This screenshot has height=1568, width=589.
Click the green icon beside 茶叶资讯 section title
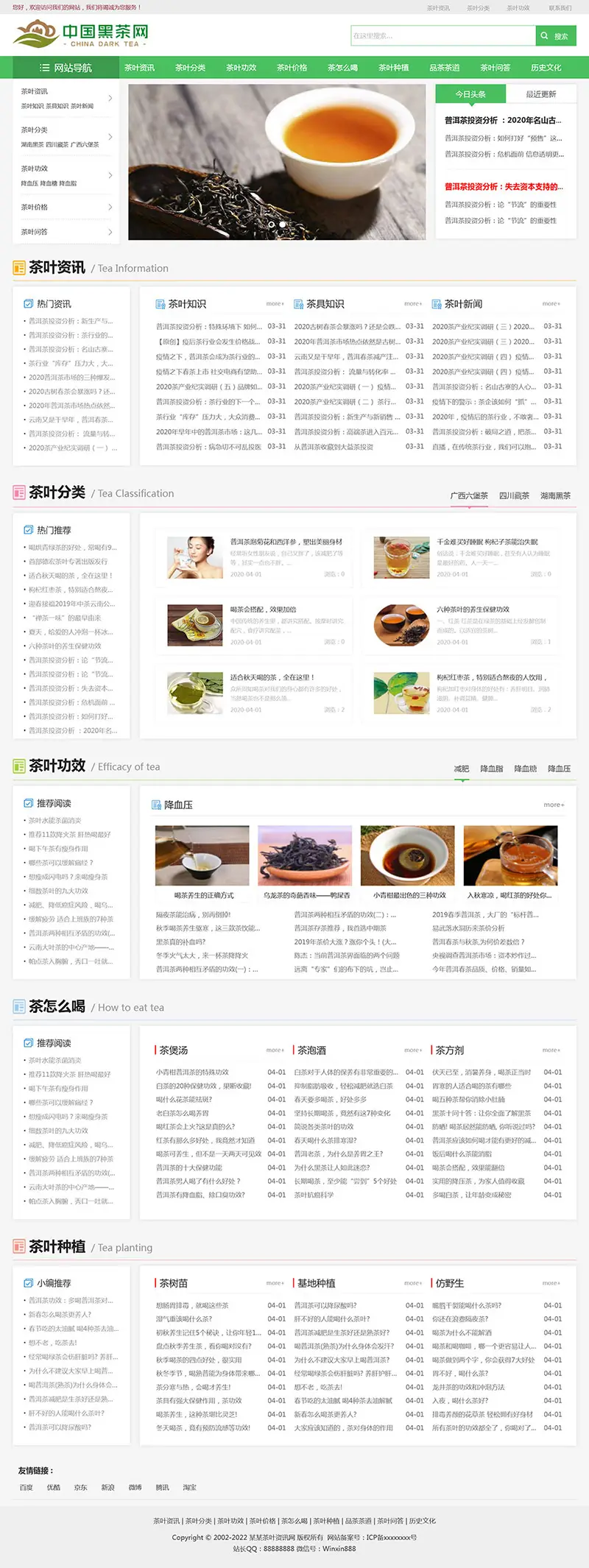pos(18,268)
